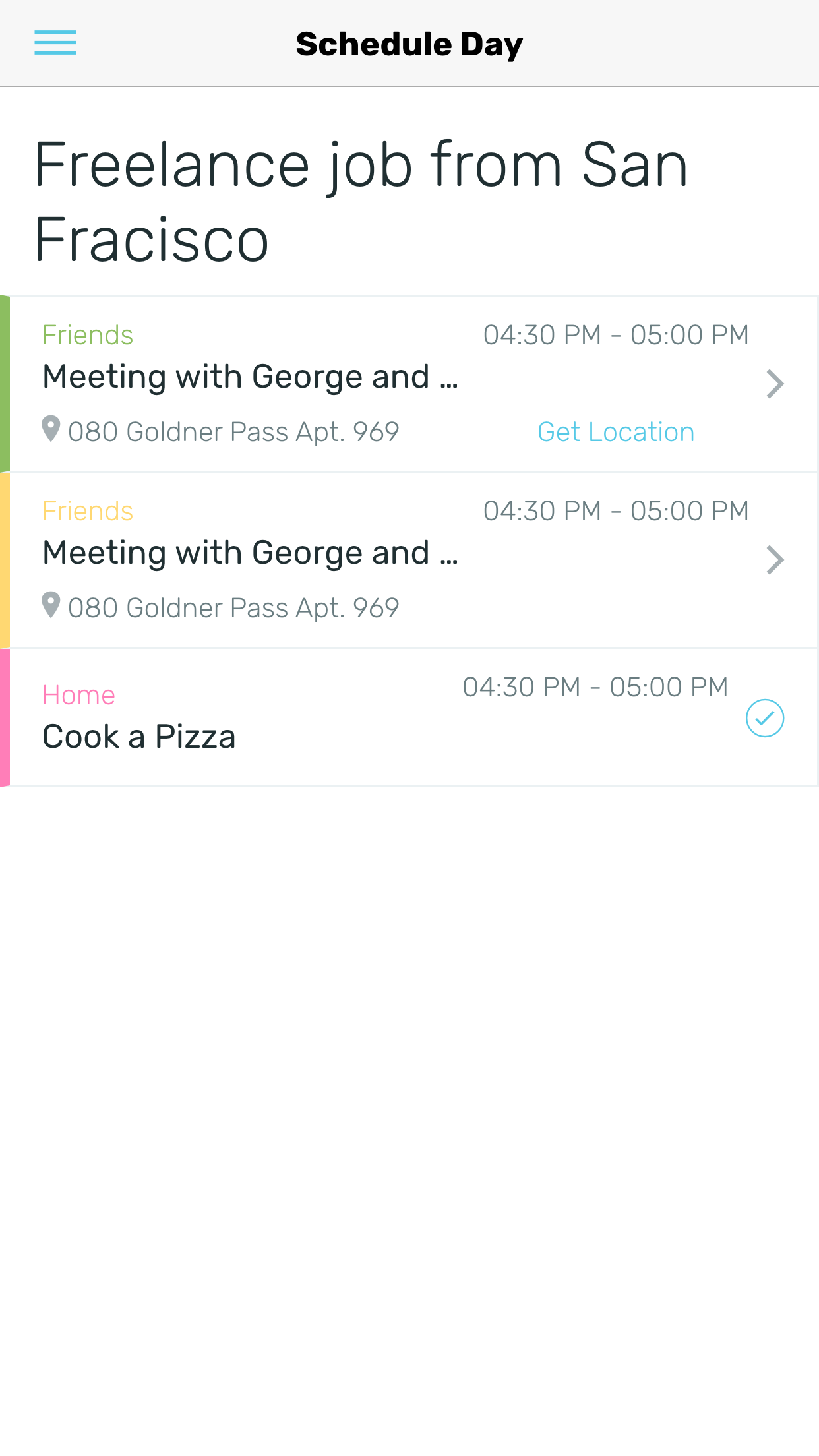
Task: Open the yellow Friends meeting with George
Action: point(251,553)
